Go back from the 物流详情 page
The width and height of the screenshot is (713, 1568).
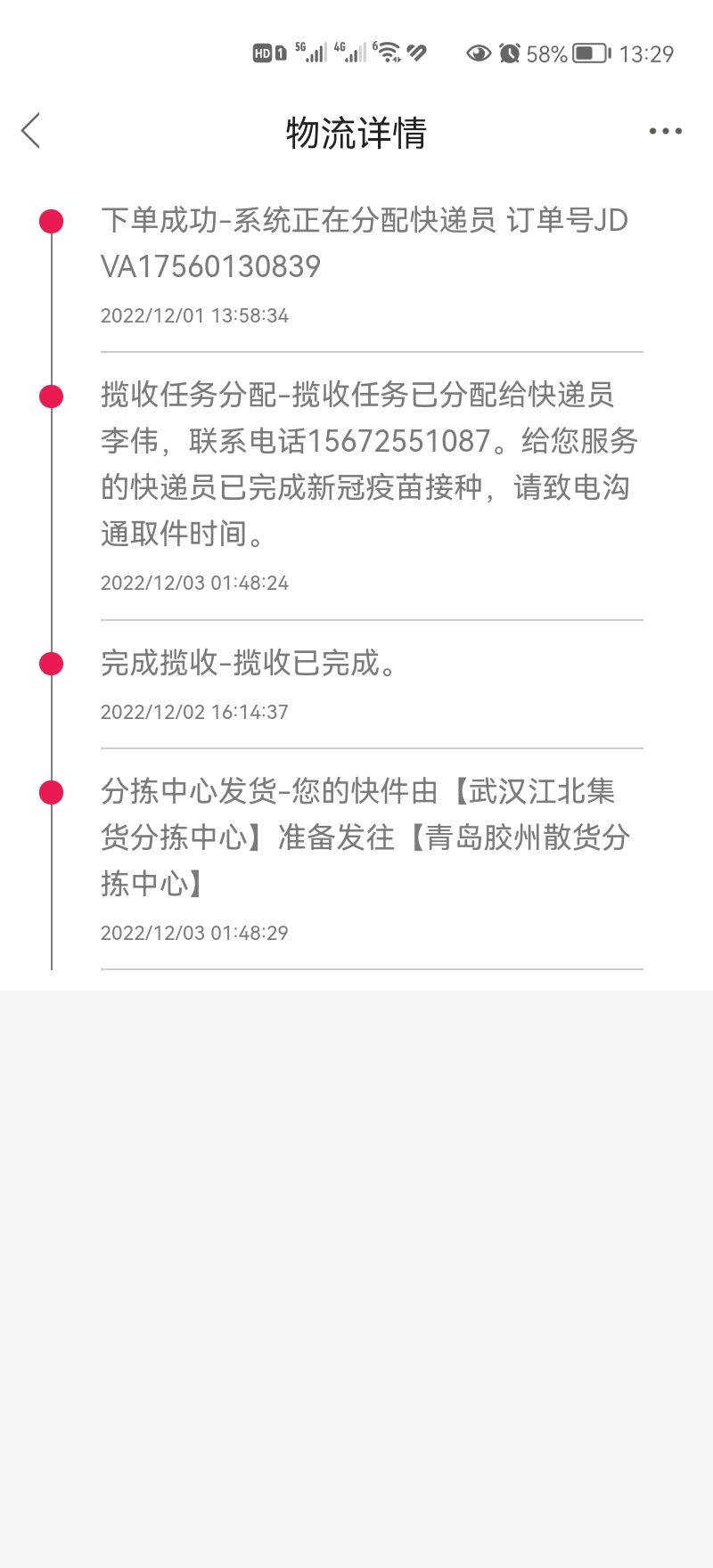pos(31,131)
